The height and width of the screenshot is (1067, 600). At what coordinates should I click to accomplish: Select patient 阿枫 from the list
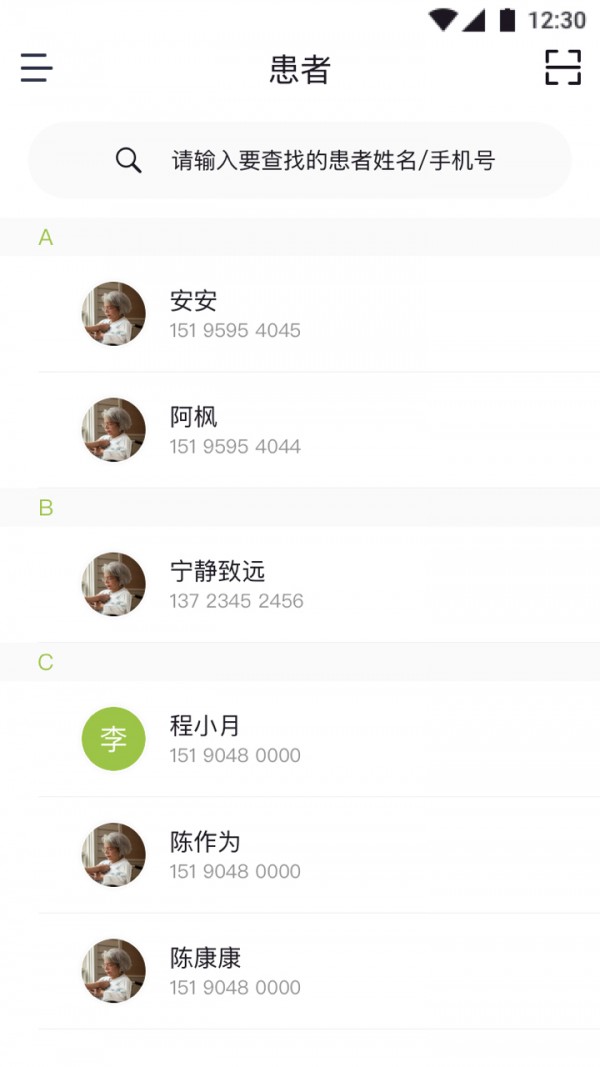pyautogui.click(x=300, y=430)
